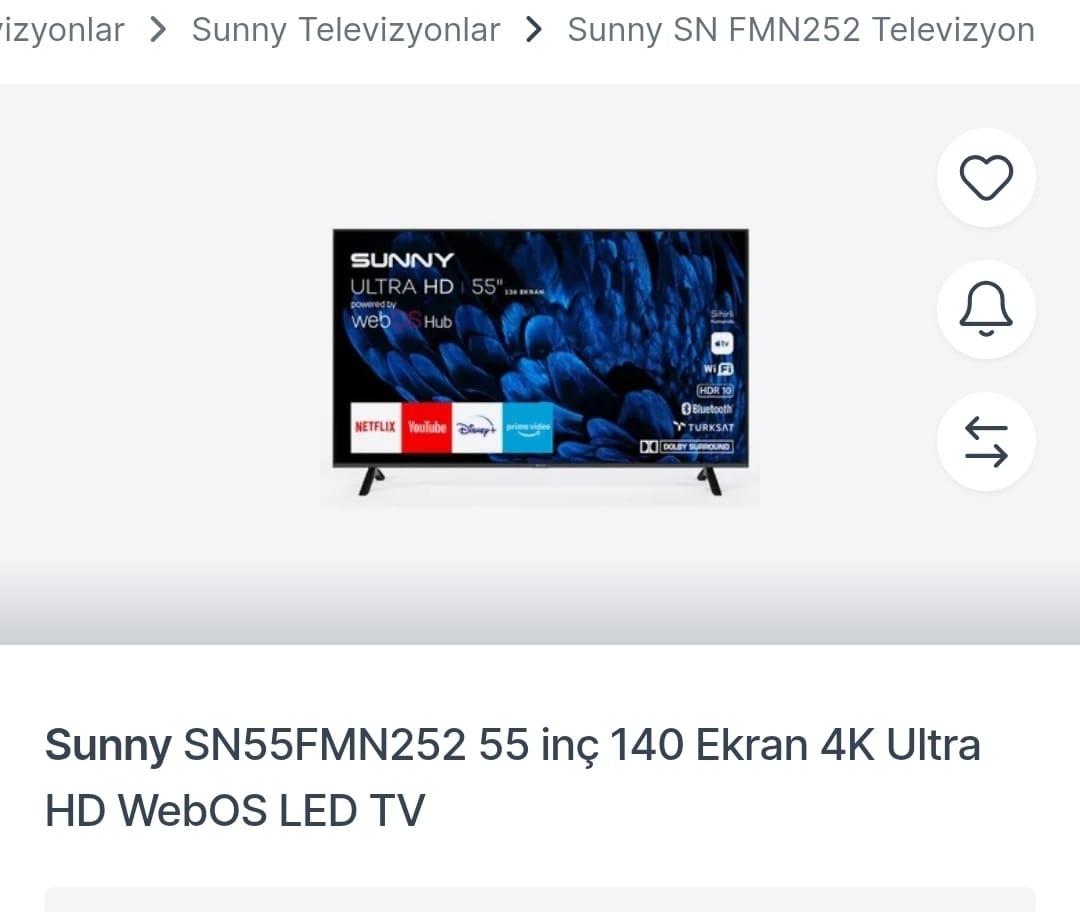Viewport: 1080px width, 912px height.
Task: Go to the Sunny SN FMN252 Televizyon breadcrumb
Action: point(800,30)
